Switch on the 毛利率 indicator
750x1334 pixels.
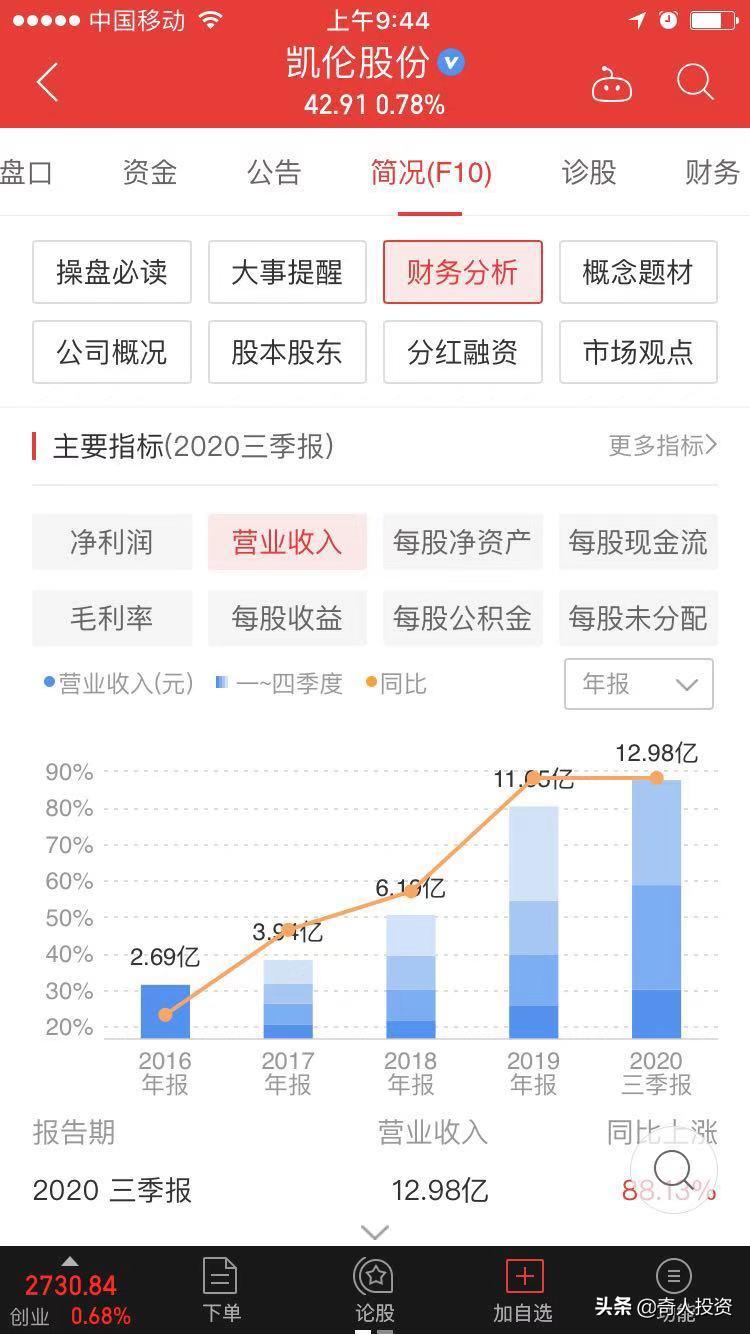[111, 619]
